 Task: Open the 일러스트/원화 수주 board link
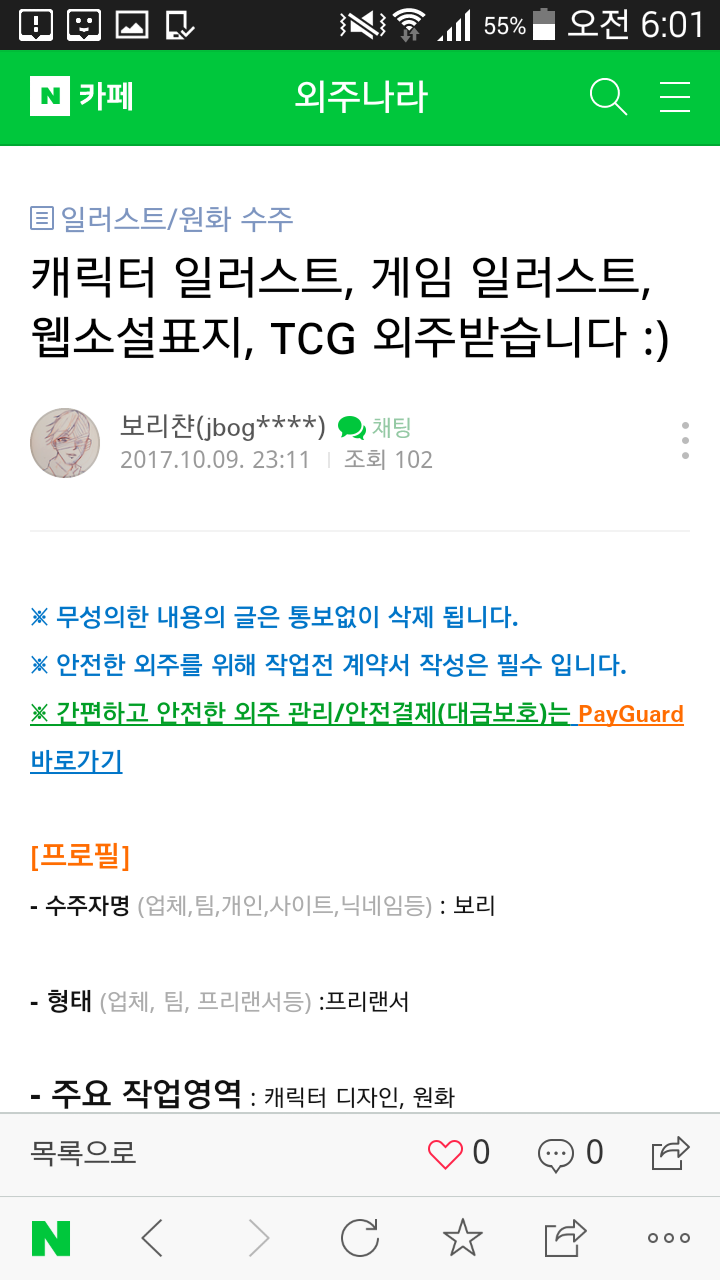click(163, 218)
